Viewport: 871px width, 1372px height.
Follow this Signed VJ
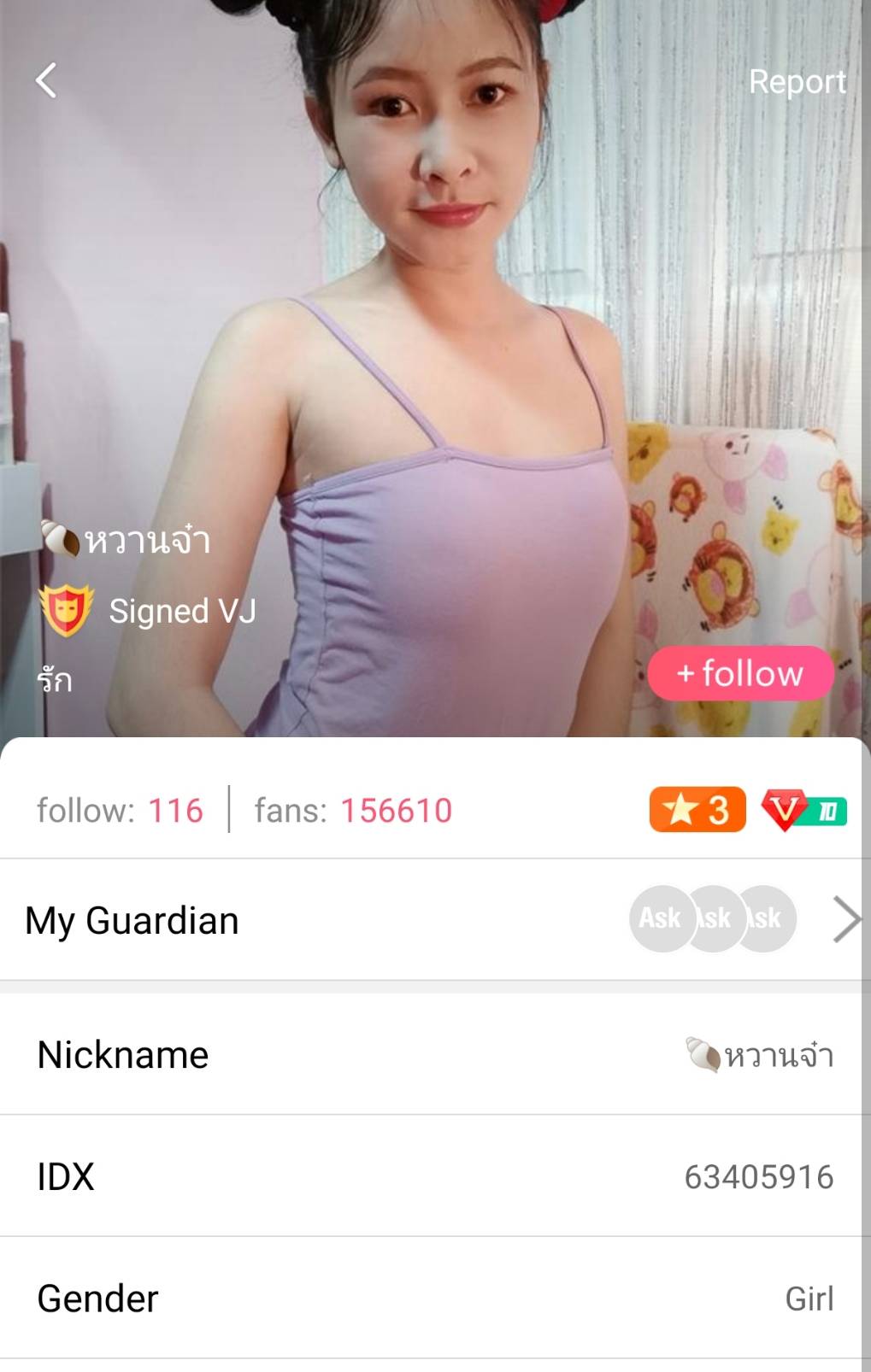740,673
